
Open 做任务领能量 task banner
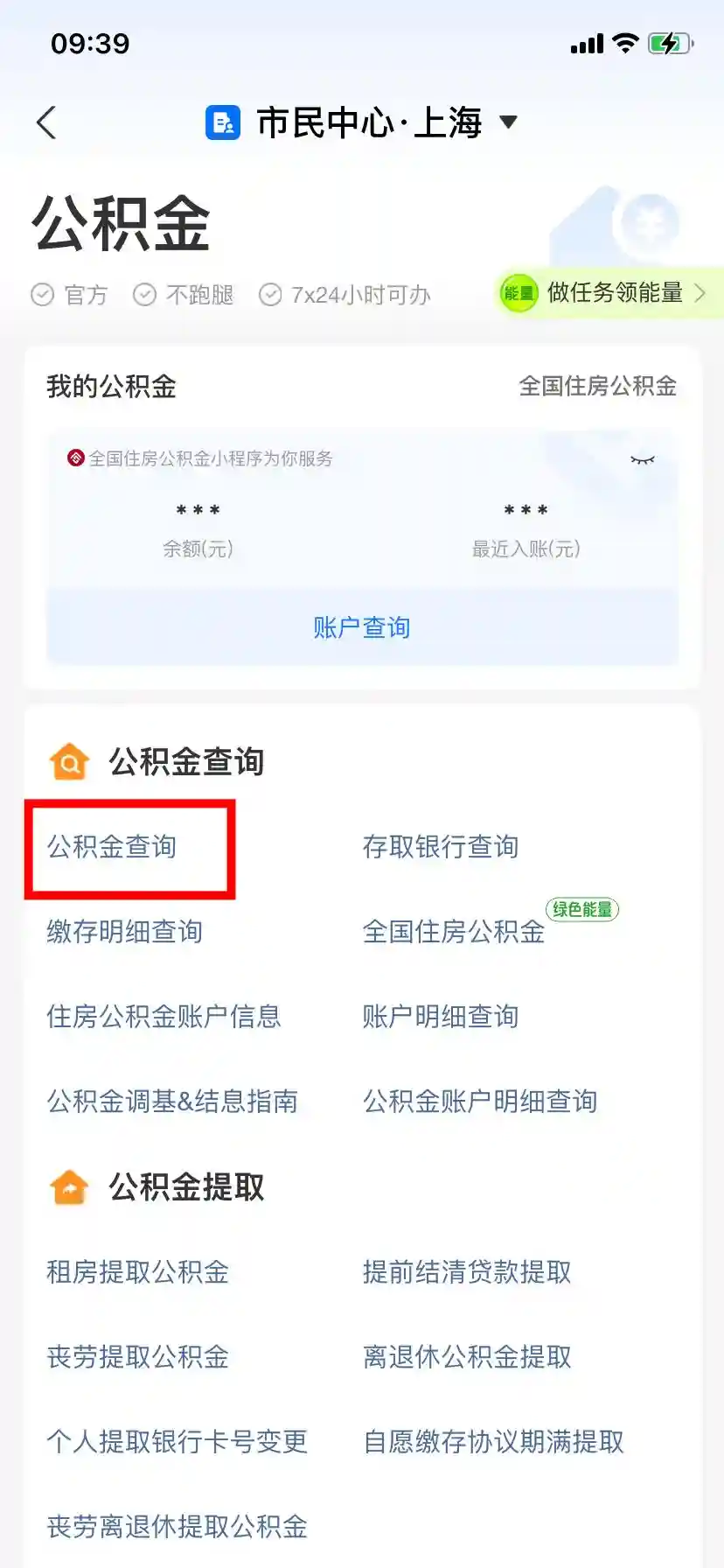click(605, 293)
